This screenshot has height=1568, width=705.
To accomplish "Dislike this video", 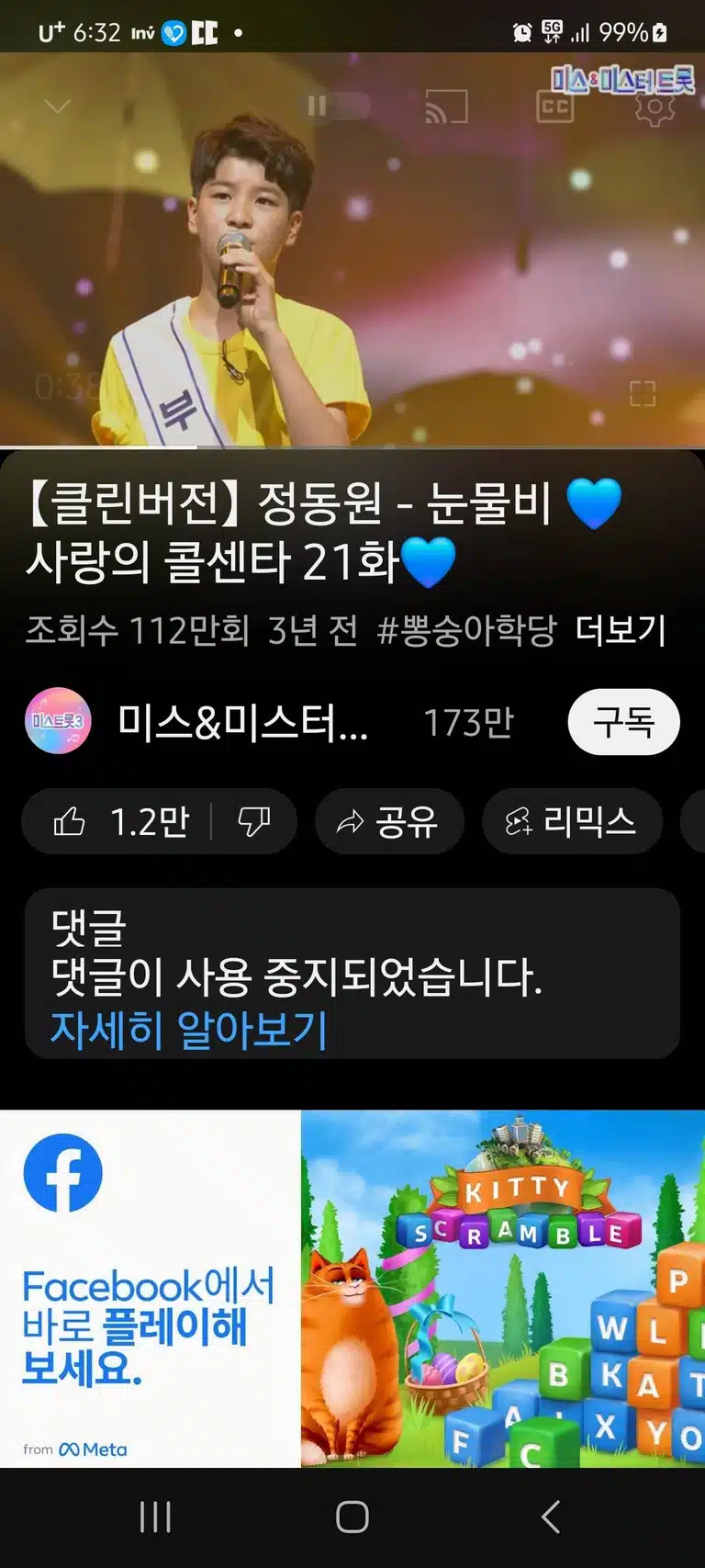I will (253, 821).
